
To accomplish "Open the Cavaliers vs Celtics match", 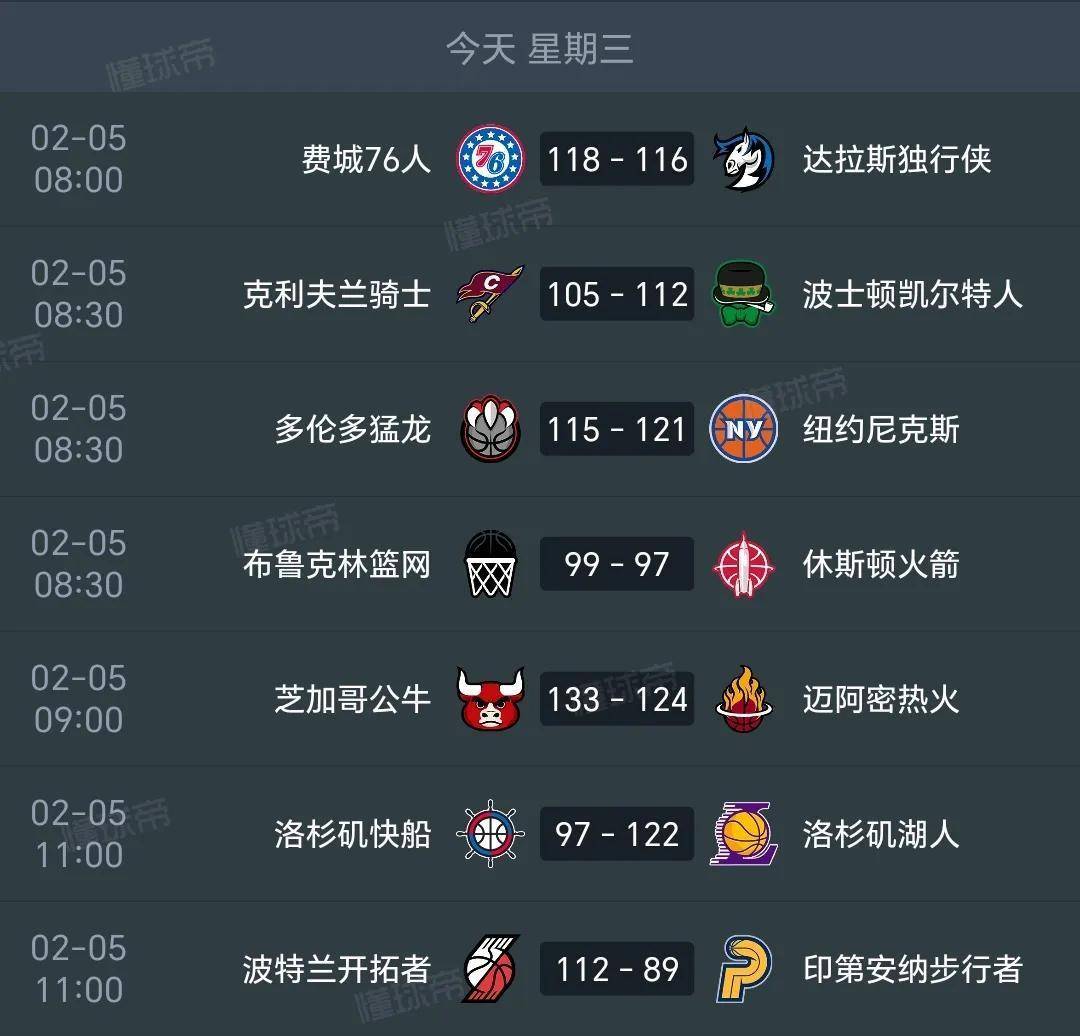I will pyautogui.click(x=616, y=294).
